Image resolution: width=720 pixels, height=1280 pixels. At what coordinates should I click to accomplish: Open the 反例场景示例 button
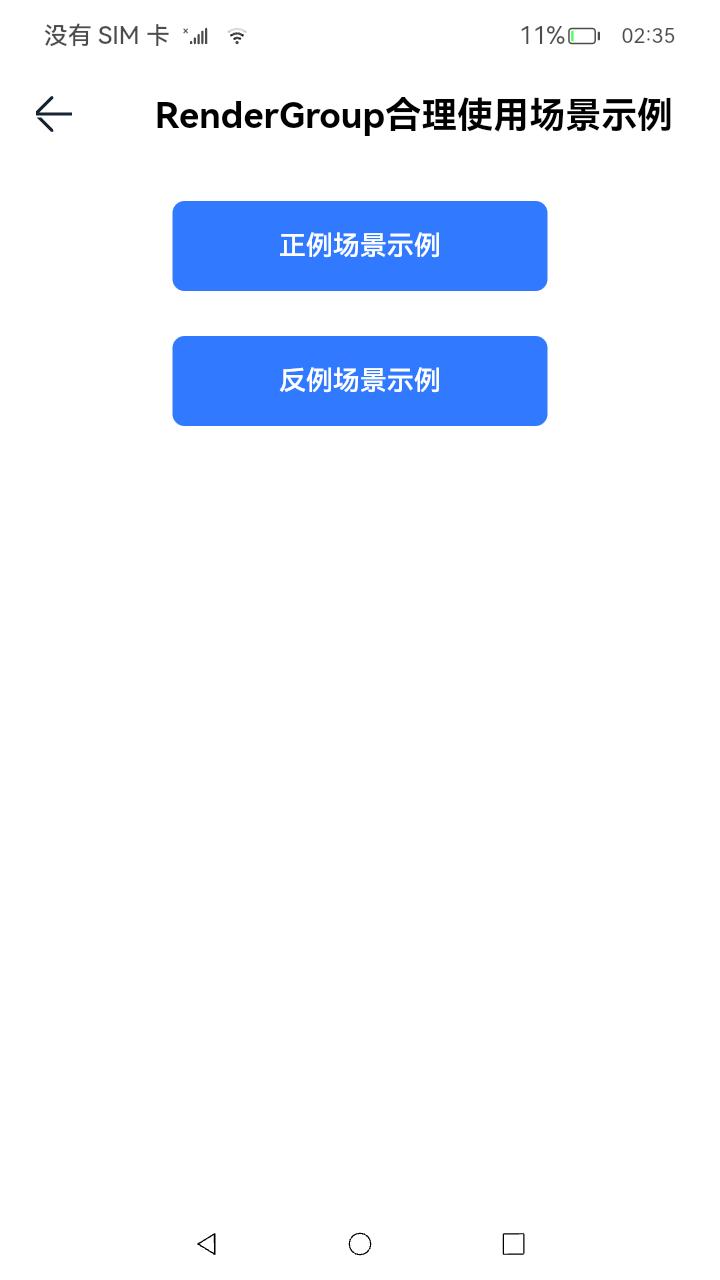coord(359,381)
